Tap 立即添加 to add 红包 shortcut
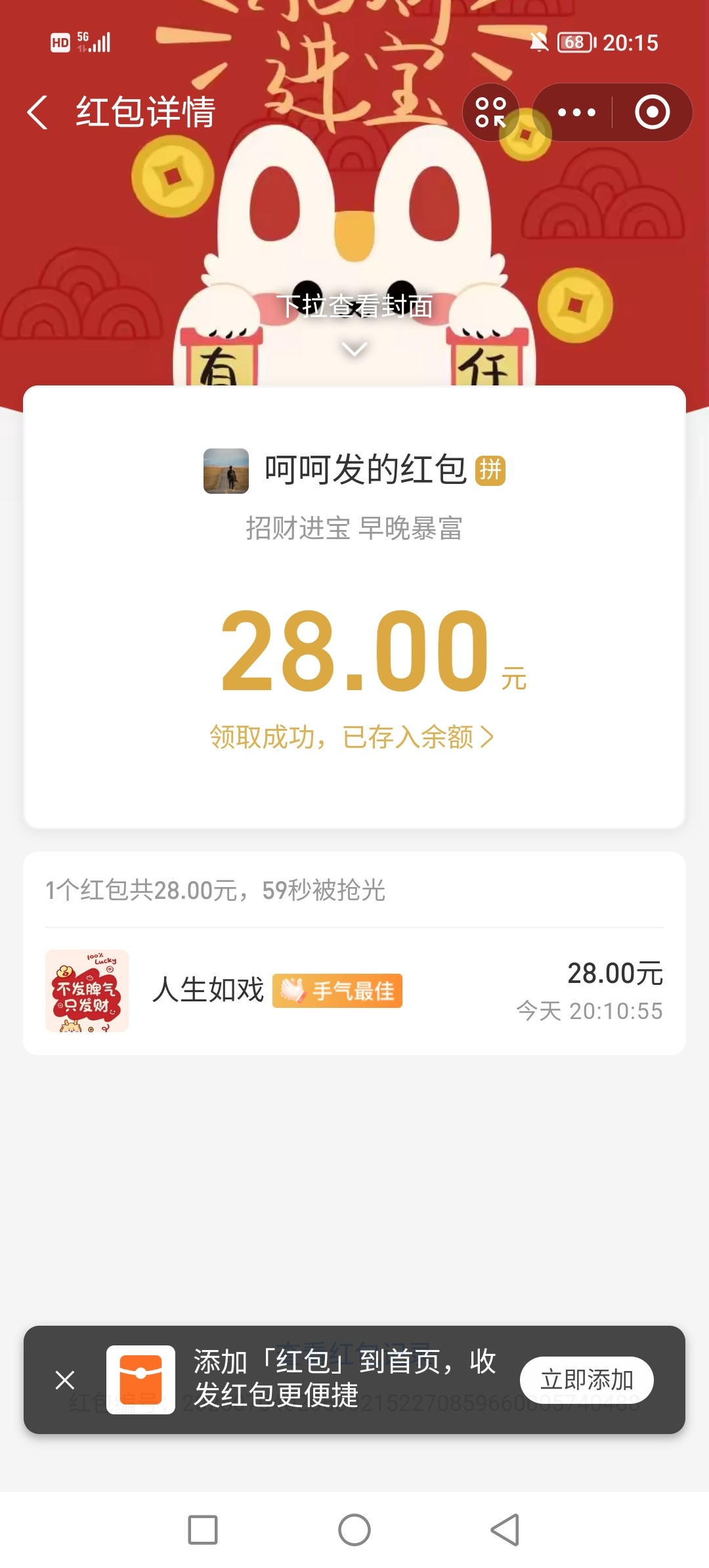This screenshot has height=1568, width=709. tap(586, 1380)
